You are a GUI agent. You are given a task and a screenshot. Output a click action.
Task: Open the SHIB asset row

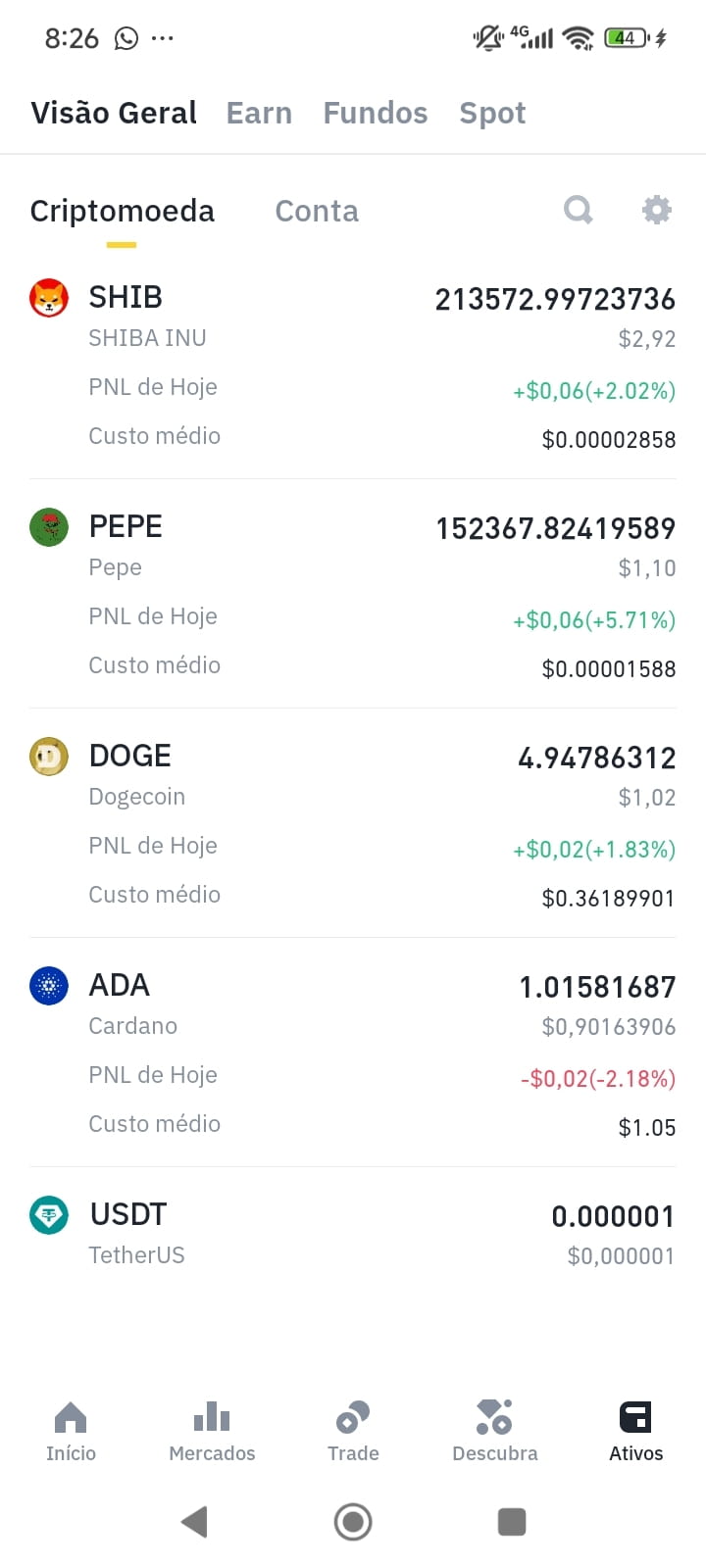[x=353, y=367]
